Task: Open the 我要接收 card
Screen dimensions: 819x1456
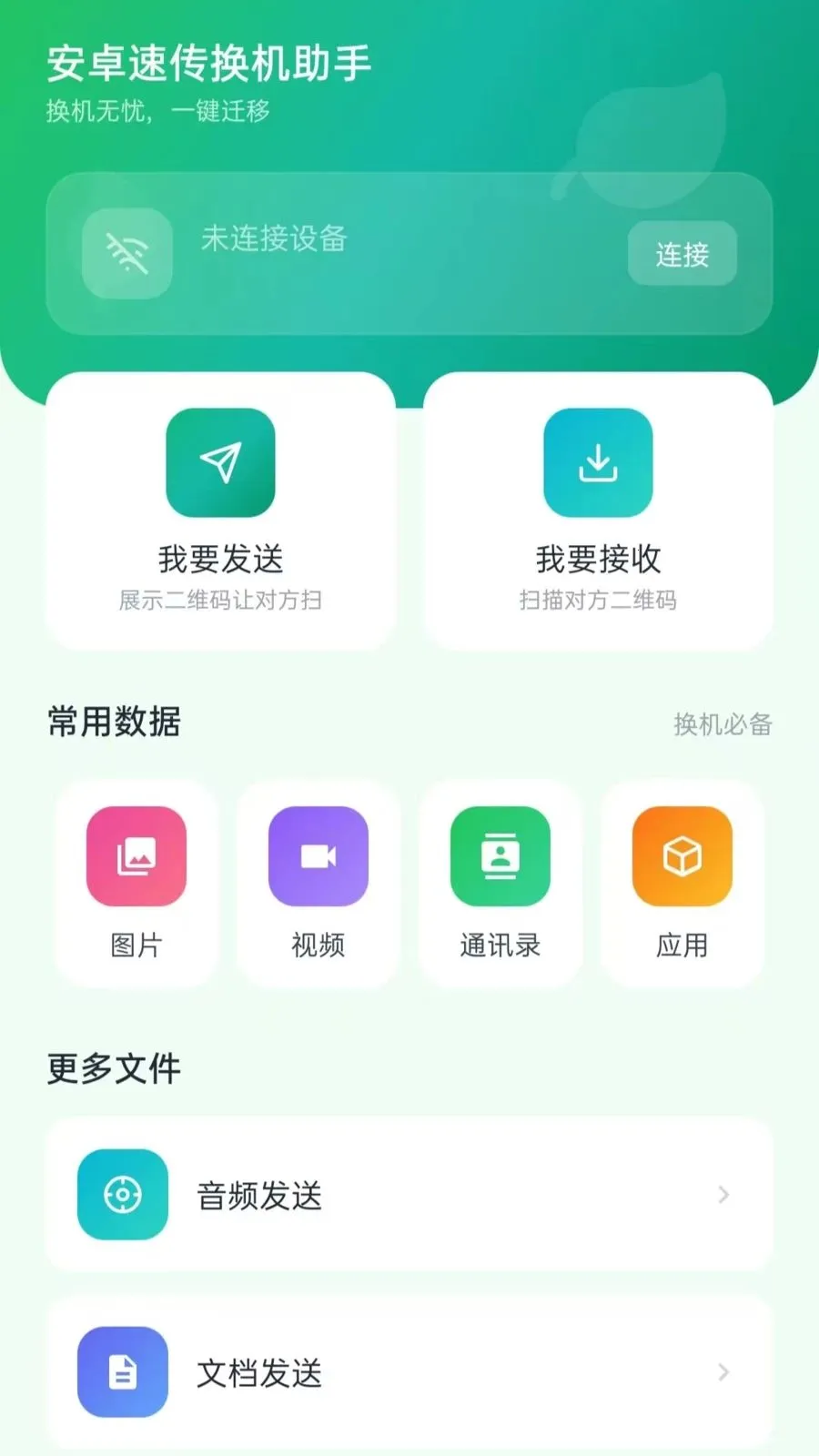Action: tap(598, 510)
